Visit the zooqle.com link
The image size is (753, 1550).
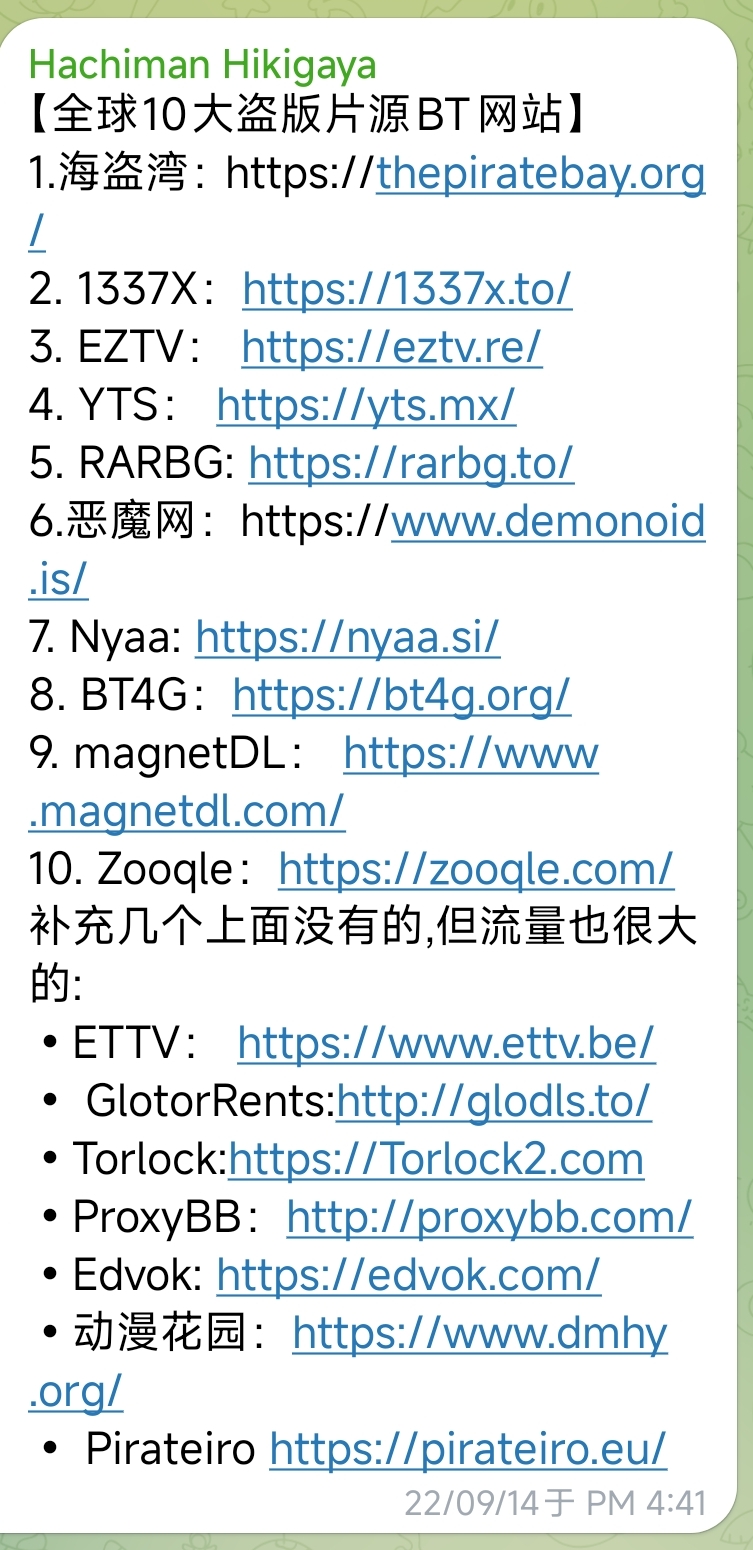[475, 869]
